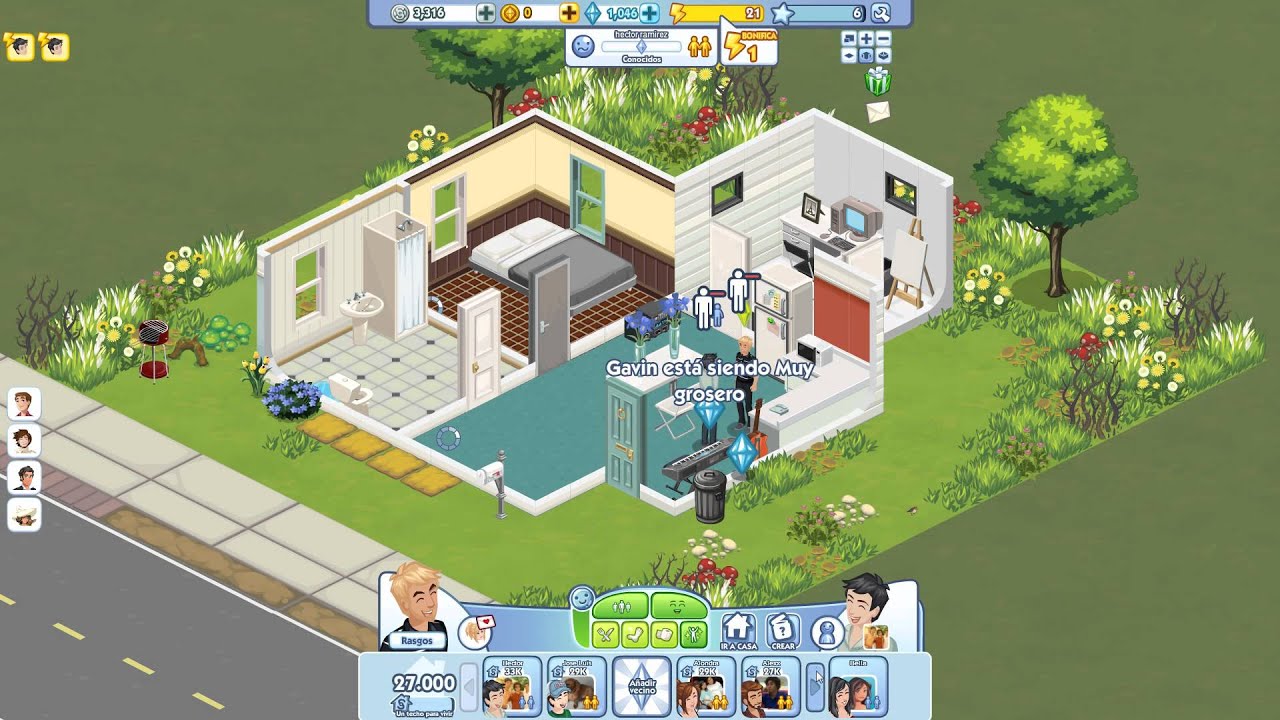Tap Añadir vecino to add neighbor
Image resolution: width=1280 pixels, height=720 pixels.
[x=640, y=686]
